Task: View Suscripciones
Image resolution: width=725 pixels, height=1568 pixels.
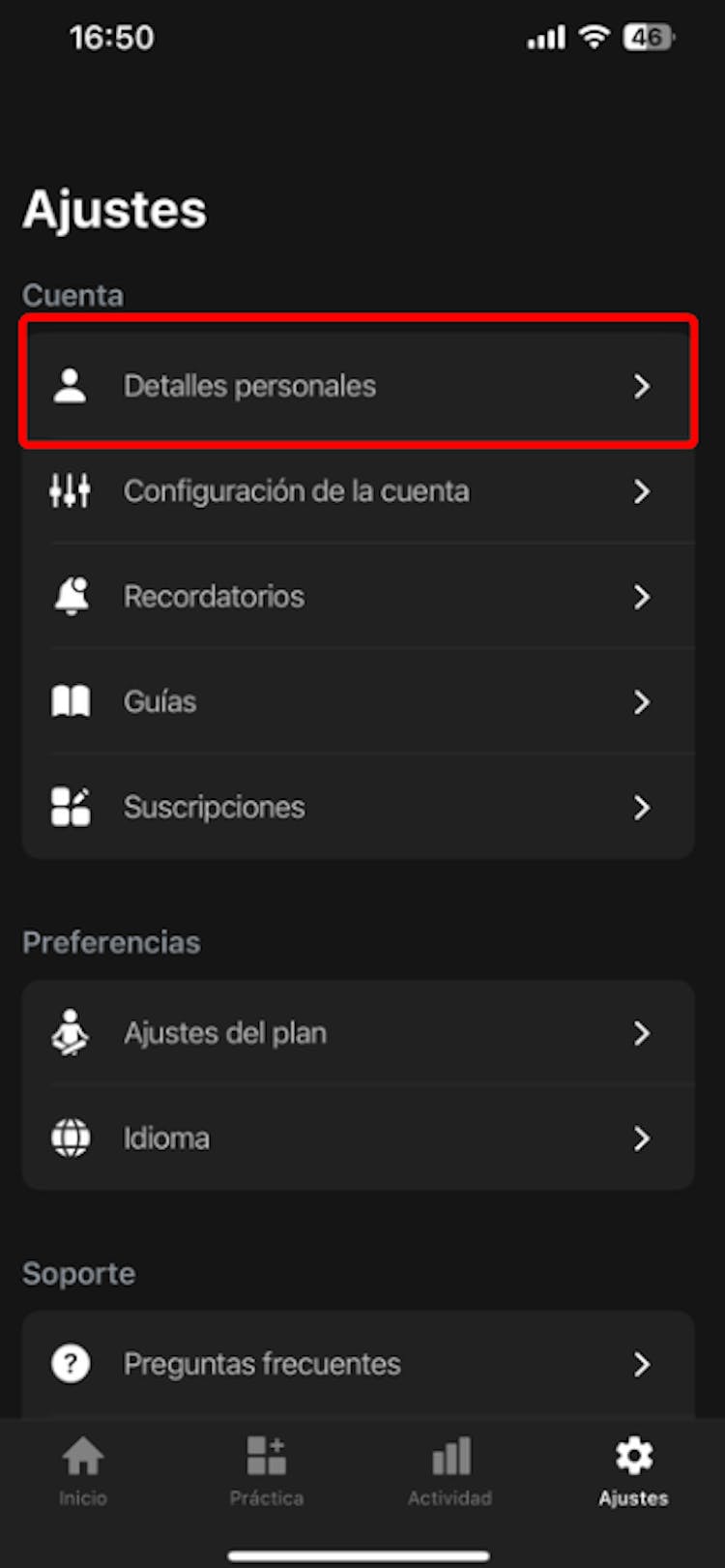Action: [x=358, y=807]
